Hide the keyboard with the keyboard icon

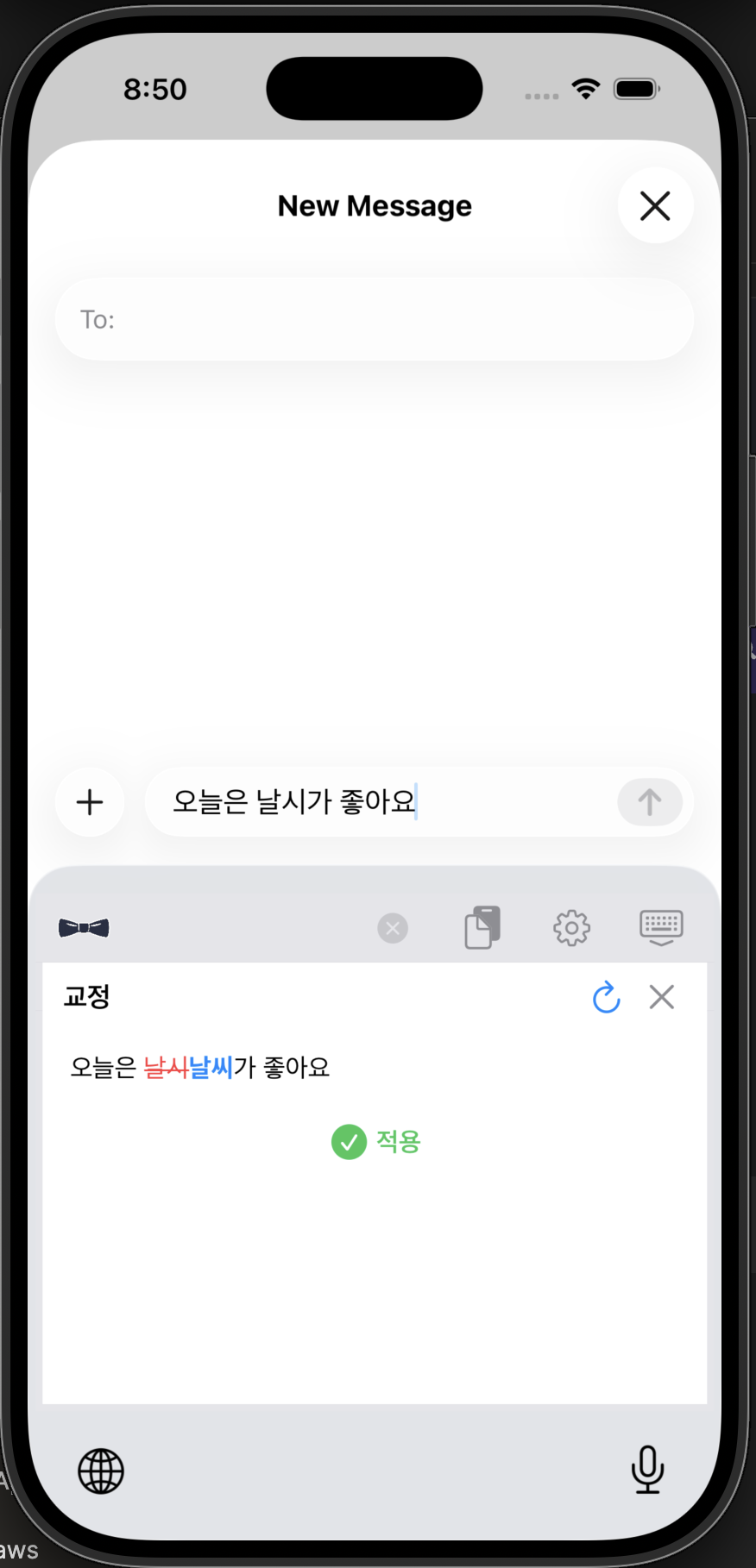(x=661, y=928)
